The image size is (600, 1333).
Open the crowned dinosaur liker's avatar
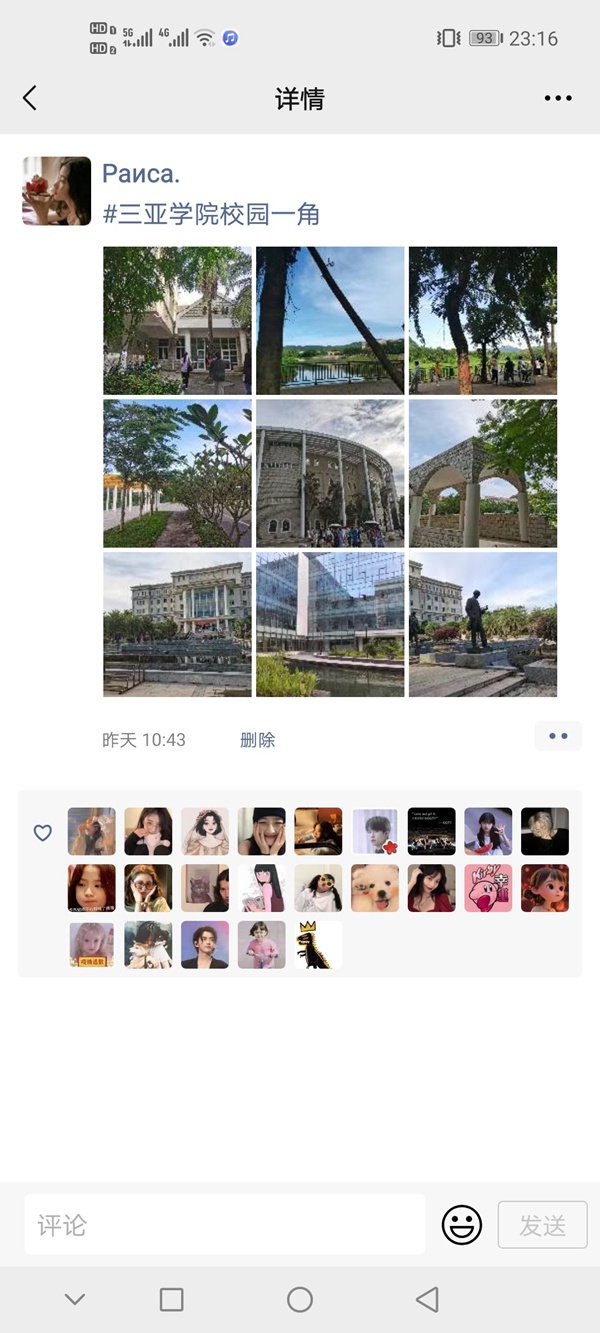pyautogui.click(x=318, y=945)
